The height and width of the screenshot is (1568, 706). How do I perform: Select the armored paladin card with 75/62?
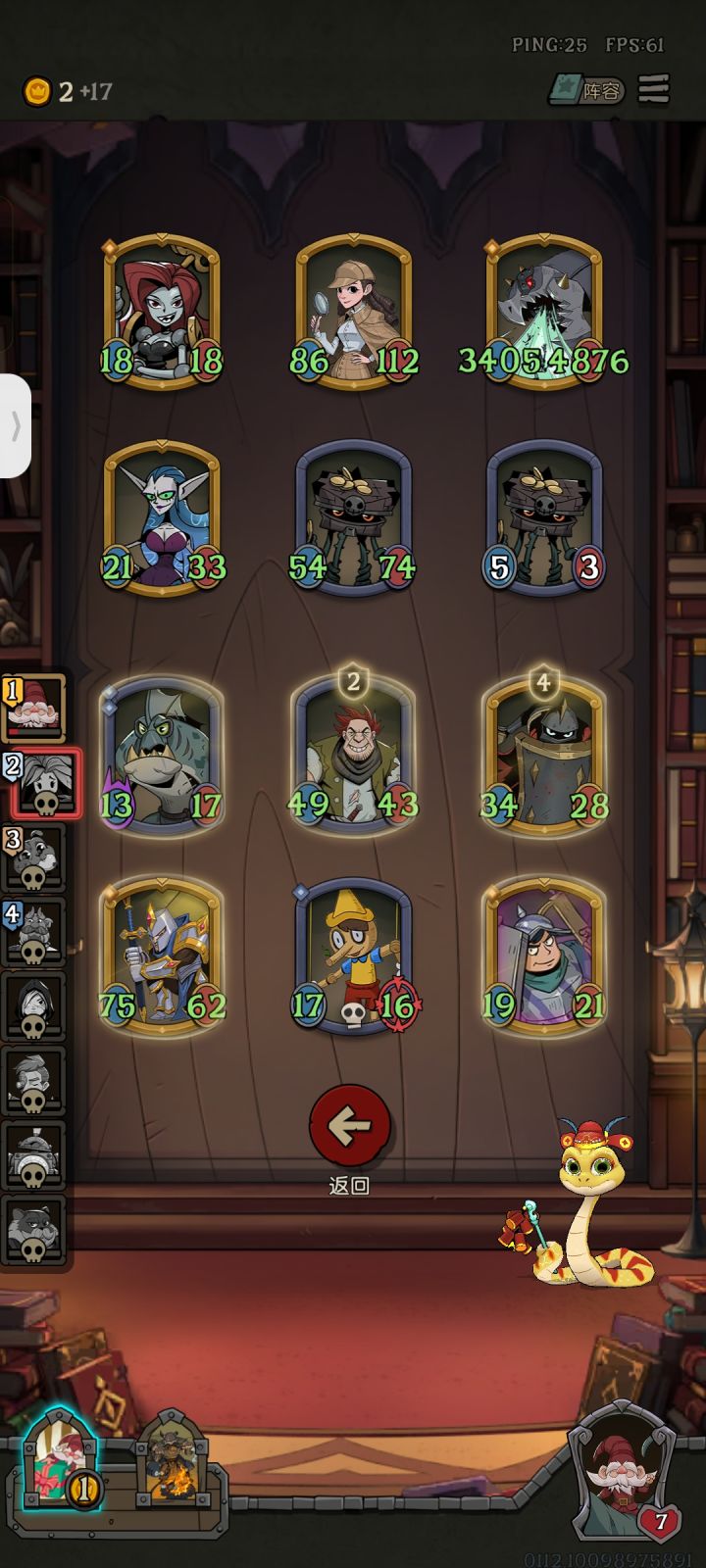point(162,956)
